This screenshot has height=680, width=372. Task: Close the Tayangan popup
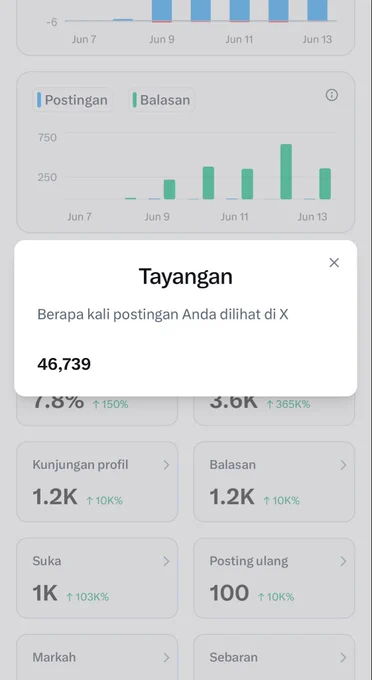(334, 262)
